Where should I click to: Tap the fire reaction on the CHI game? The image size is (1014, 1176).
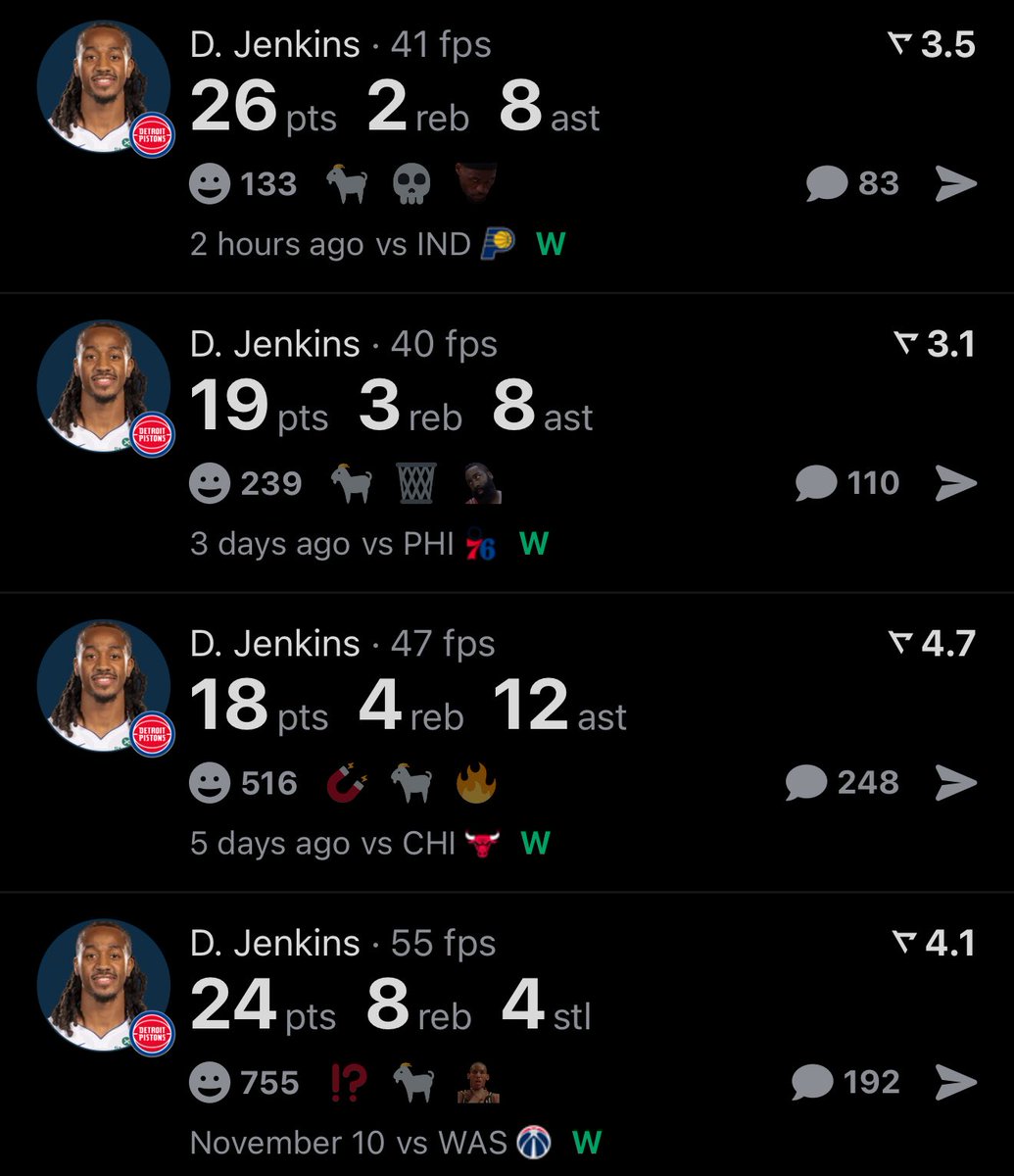476,783
